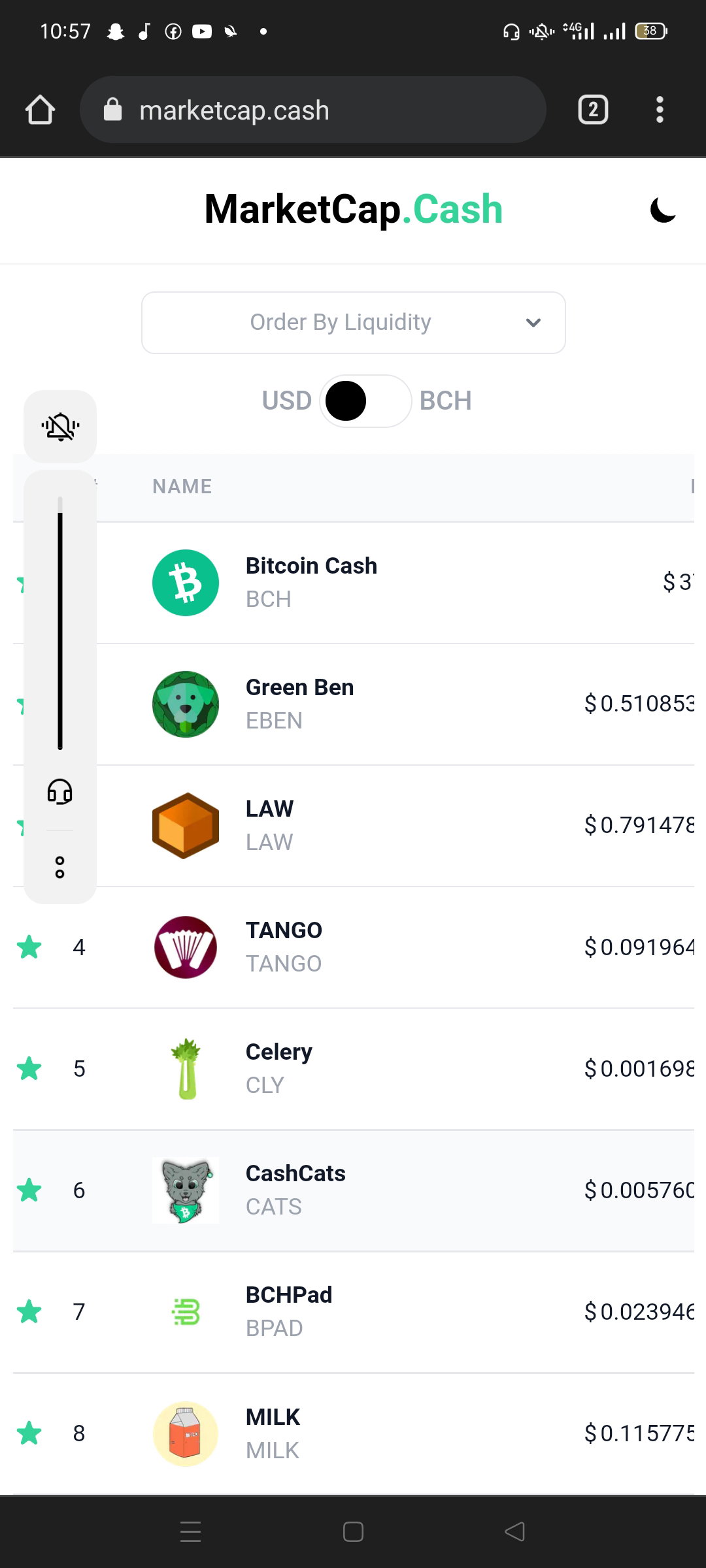The width and height of the screenshot is (706, 1568).
Task: Tap the marketcap.cash address bar
Action: pos(312,110)
